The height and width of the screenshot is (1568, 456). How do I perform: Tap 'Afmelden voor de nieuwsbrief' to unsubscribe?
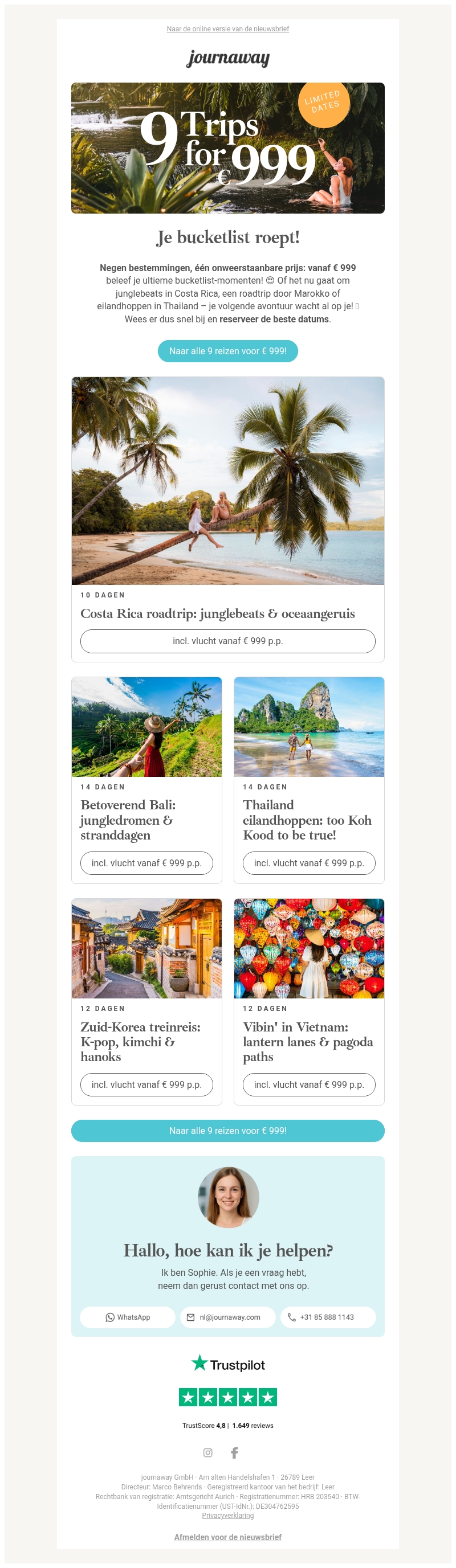[x=227, y=1537]
